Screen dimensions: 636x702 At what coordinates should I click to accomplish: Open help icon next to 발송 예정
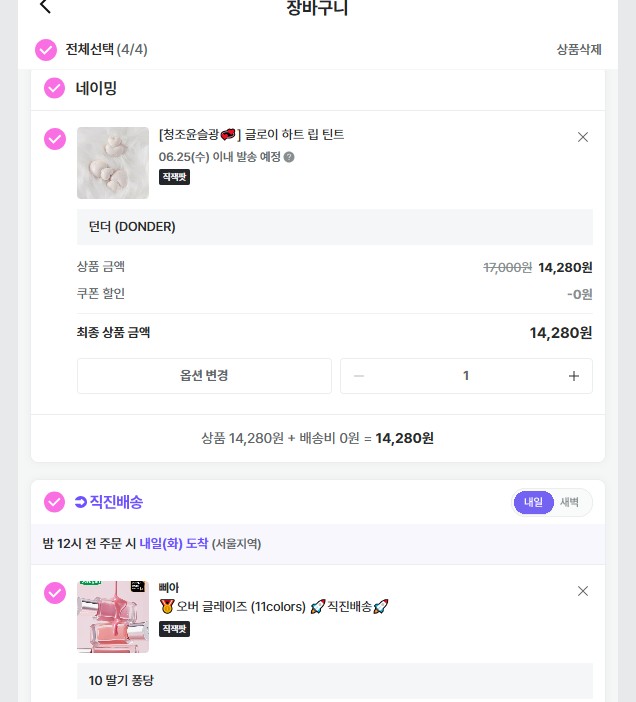[289, 157]
